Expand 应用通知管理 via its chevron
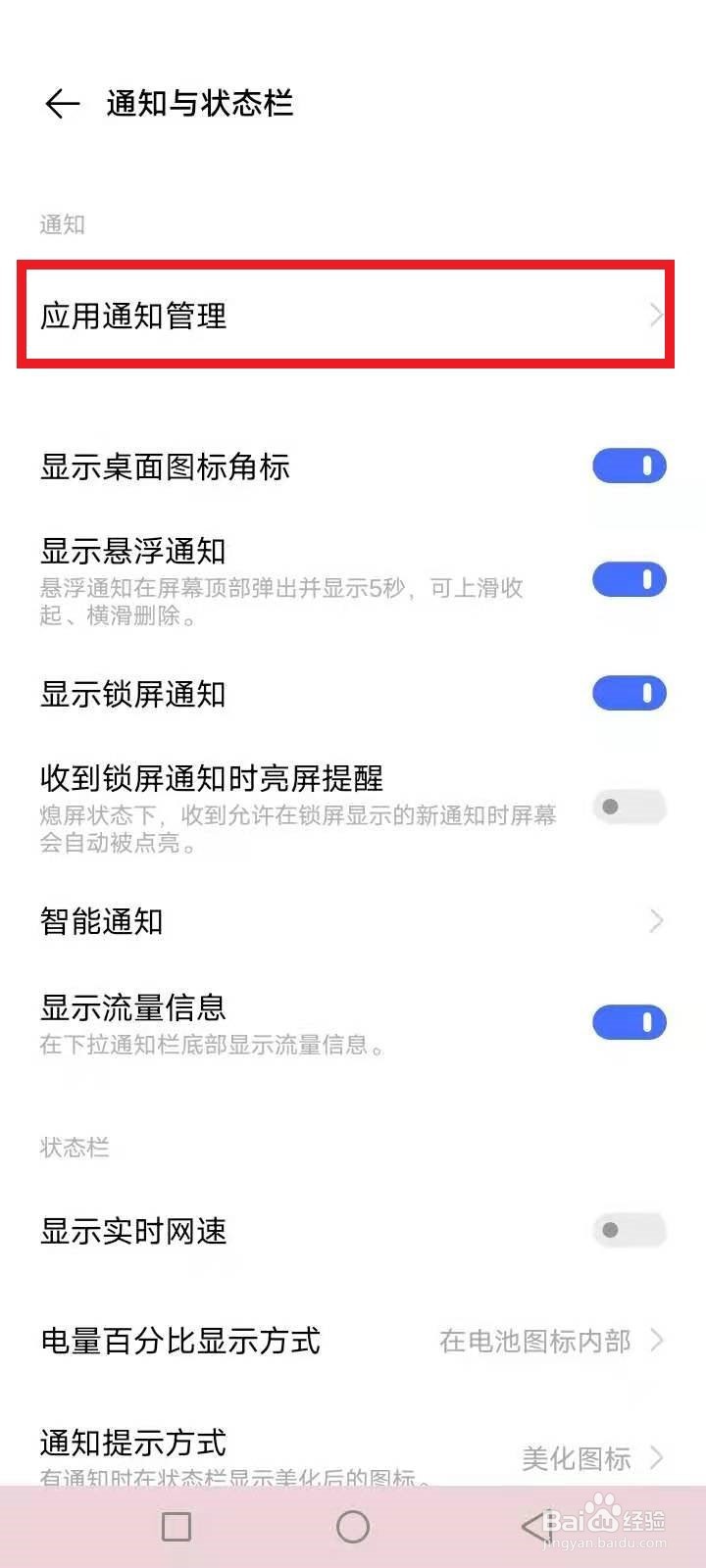The image size is (706, 1568). coord(657,316)
